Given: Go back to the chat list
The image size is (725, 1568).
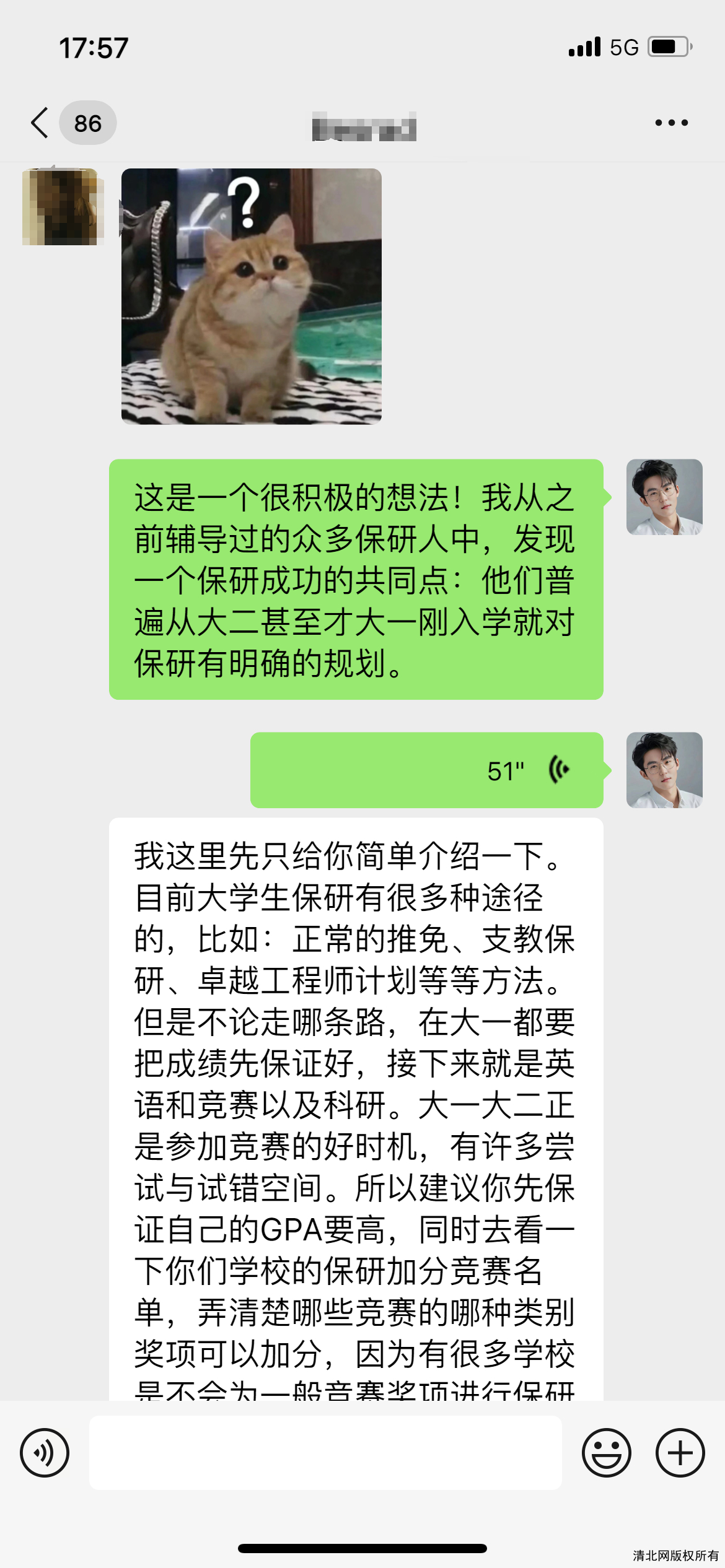Looking at the screenshot, I should point(40,123).
